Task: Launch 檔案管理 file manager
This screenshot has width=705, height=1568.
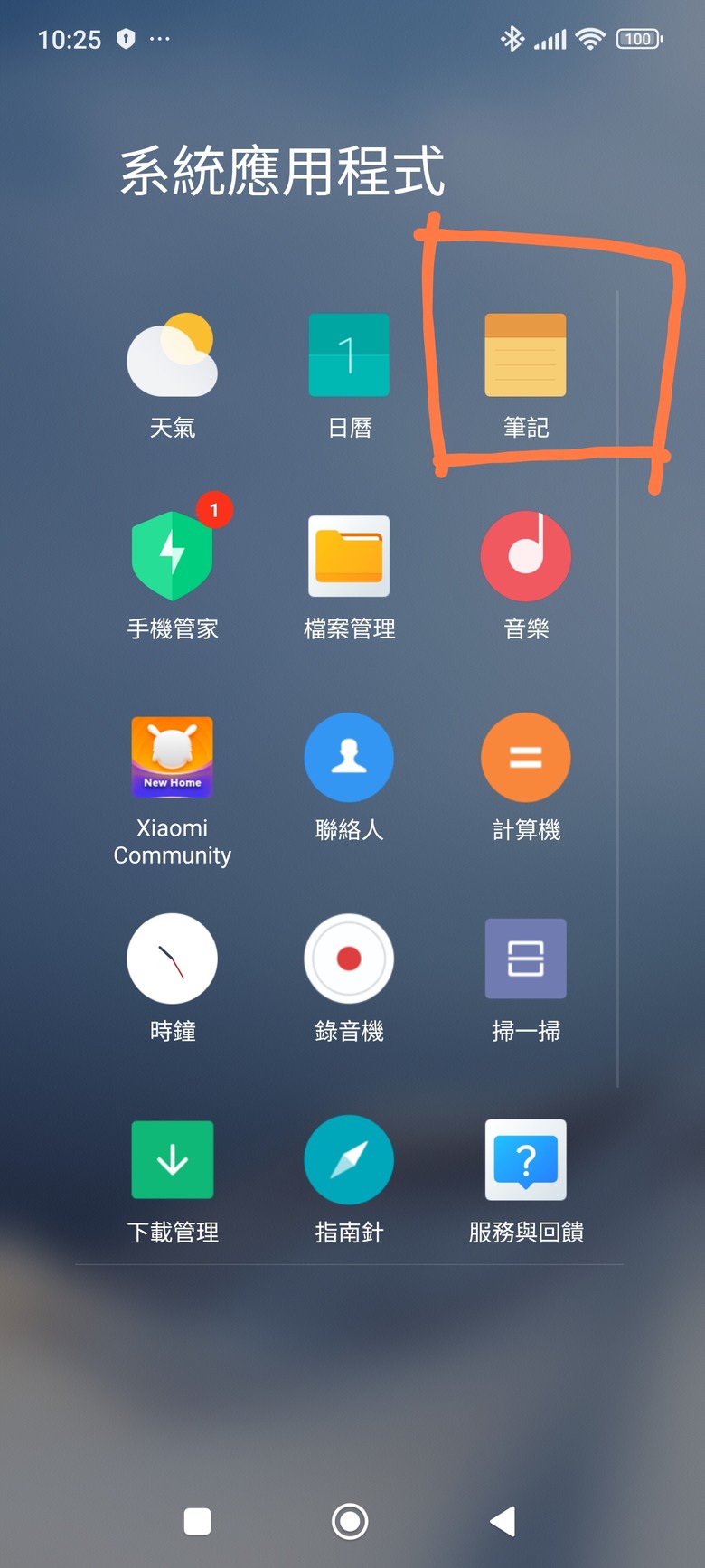Action: pyautogui.click(x=349, y=557)
